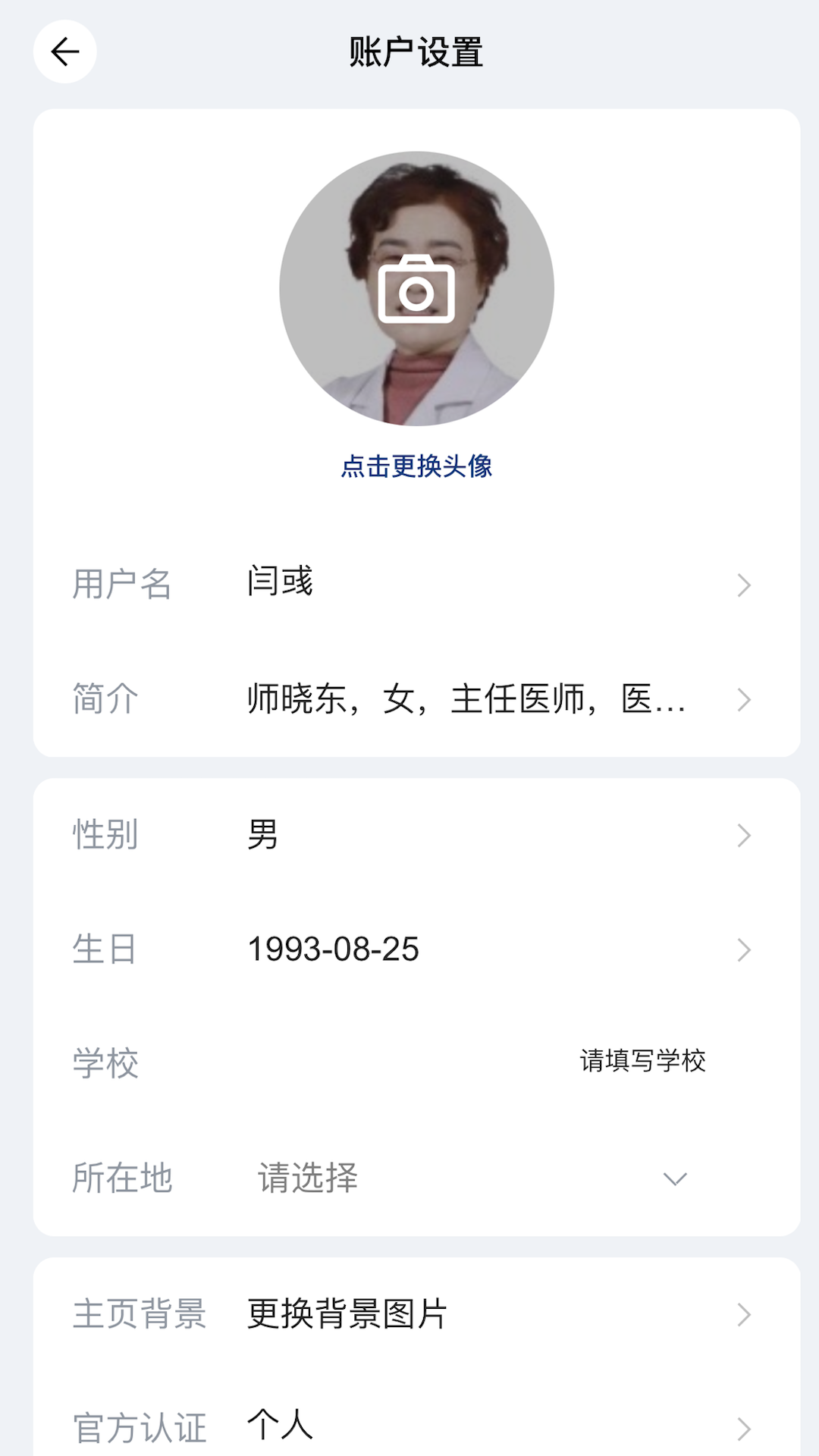Expand the 性别 gender selection row
819x1456 pixels.
pyautogui.click(x=744, y=834)
